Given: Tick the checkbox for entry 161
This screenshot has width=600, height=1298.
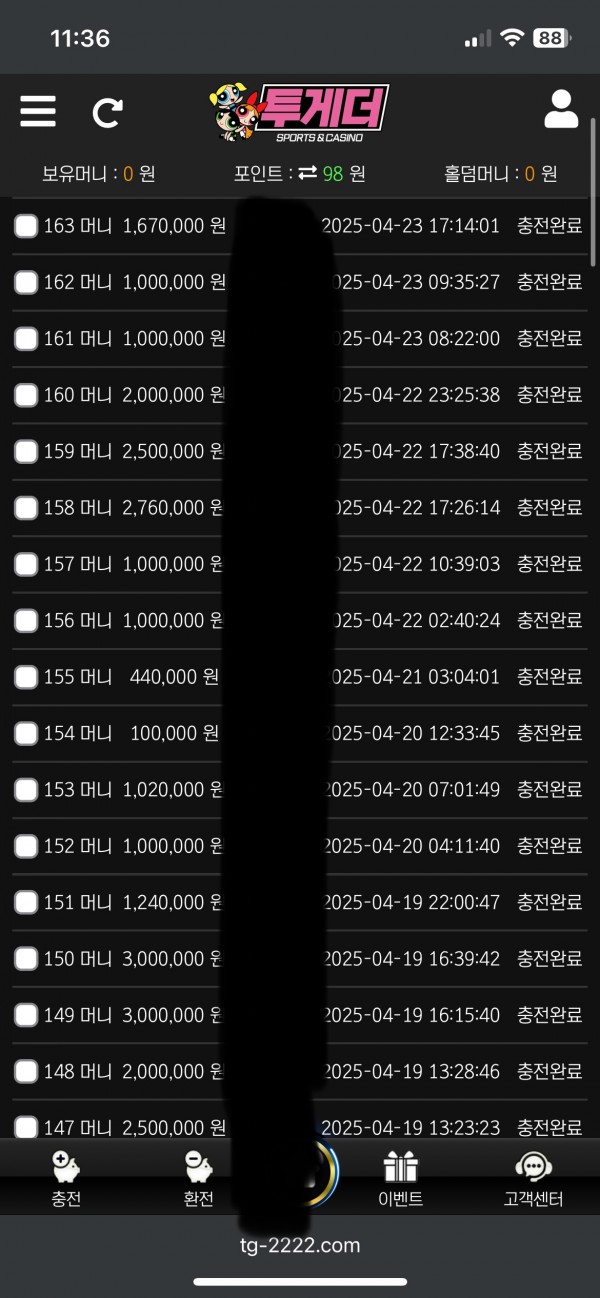Looking at the screenshot, I should pyautogui.click(x=26, y=339).
